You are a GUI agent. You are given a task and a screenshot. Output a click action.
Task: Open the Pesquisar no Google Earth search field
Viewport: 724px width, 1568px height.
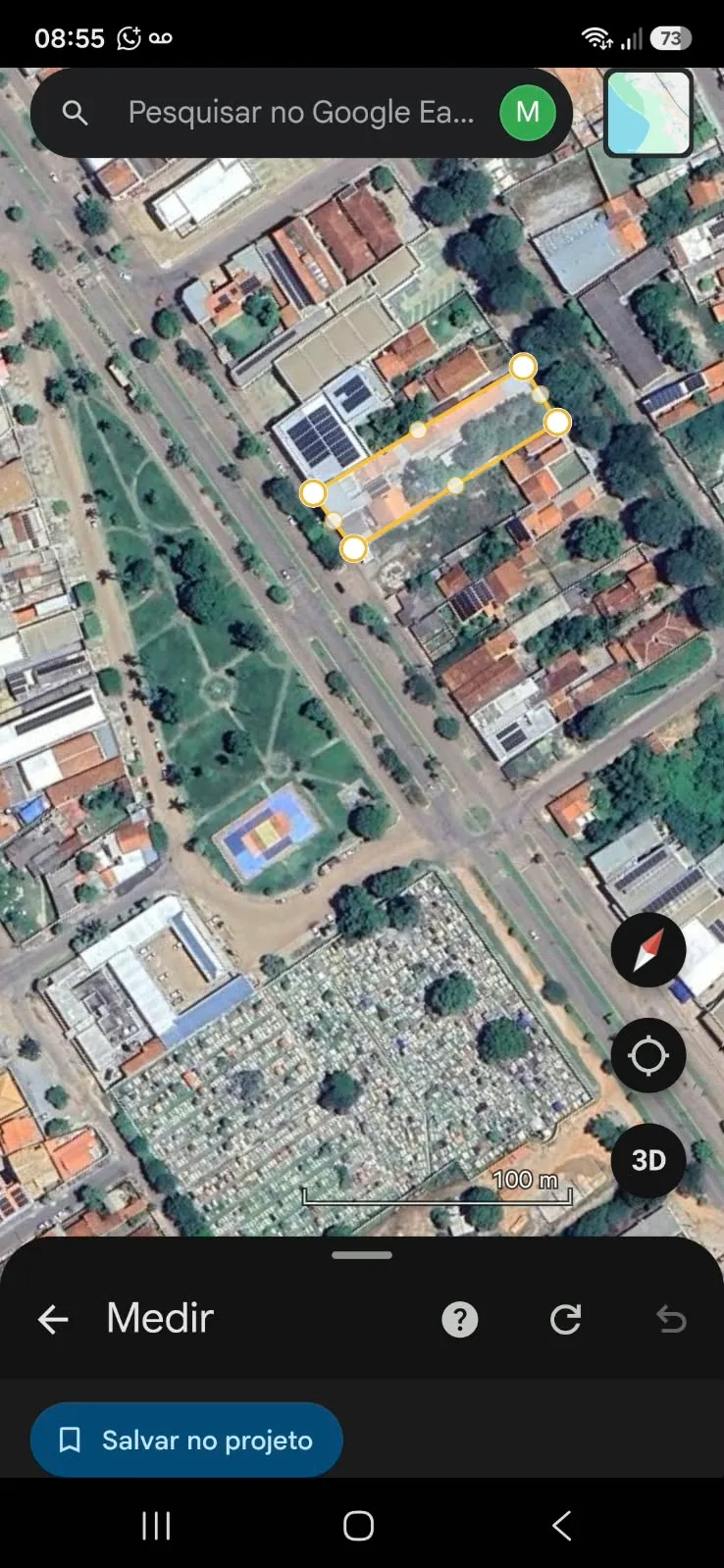point(300,113)
